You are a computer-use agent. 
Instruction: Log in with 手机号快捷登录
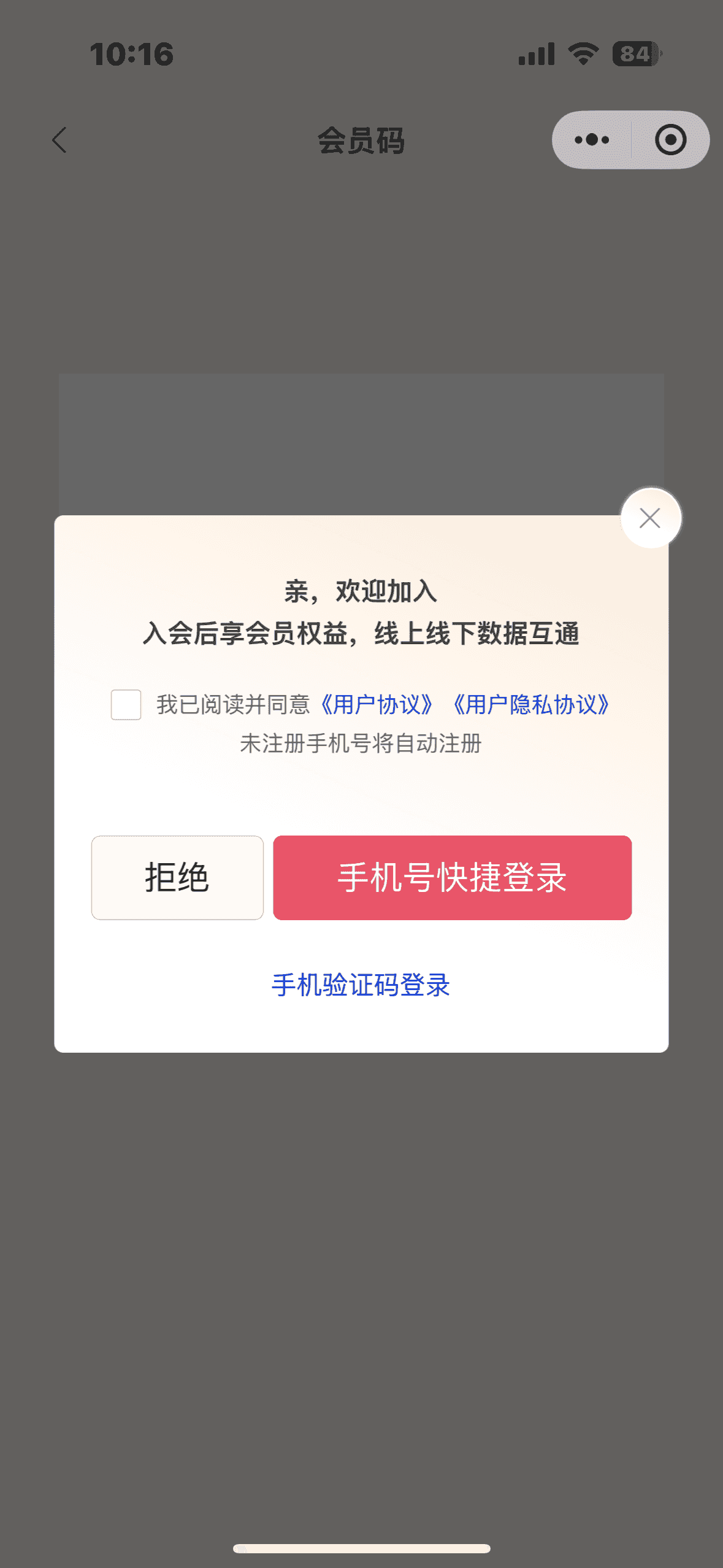pos(452,877)
